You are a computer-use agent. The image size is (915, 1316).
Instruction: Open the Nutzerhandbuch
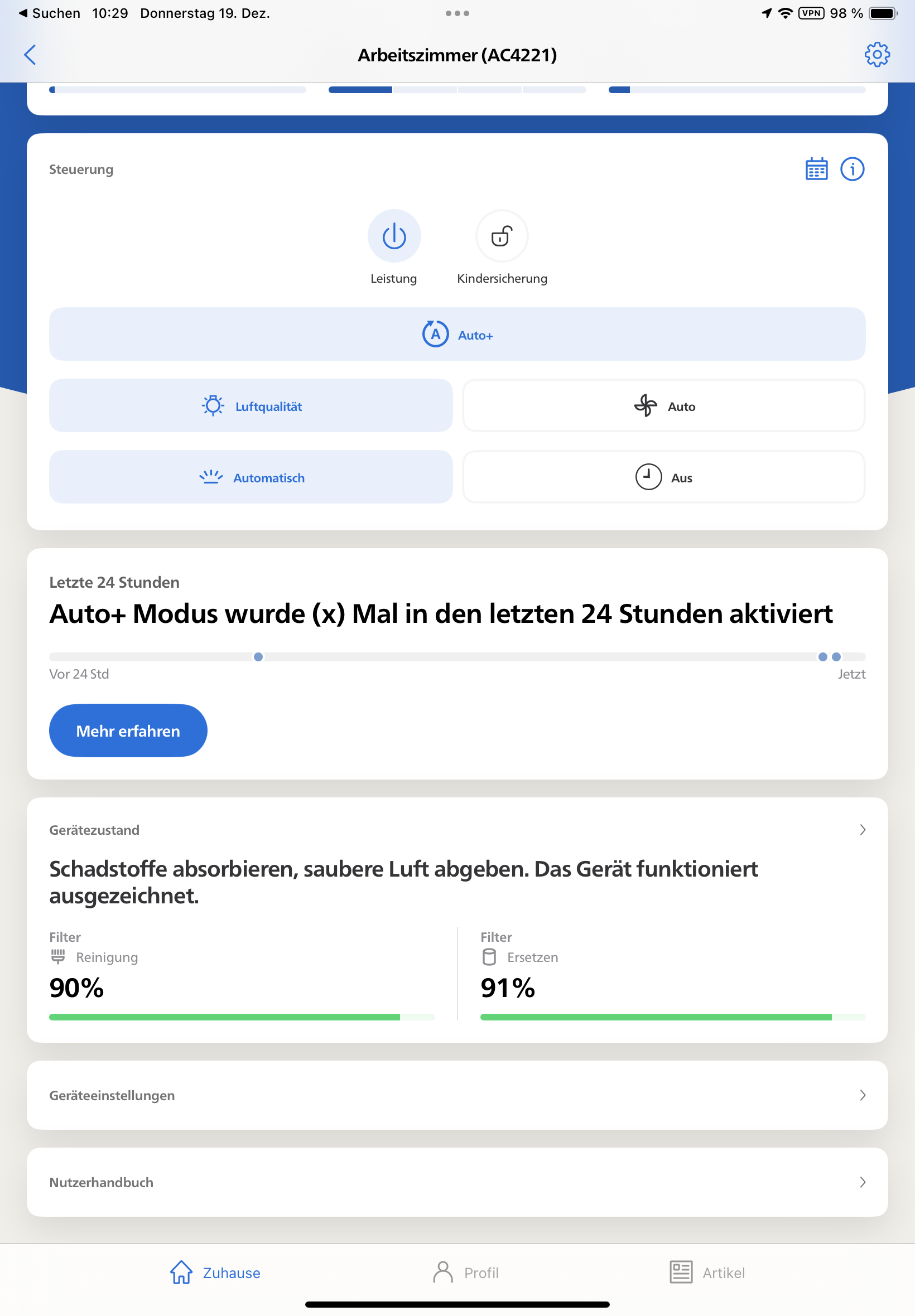click(457, 1182)
